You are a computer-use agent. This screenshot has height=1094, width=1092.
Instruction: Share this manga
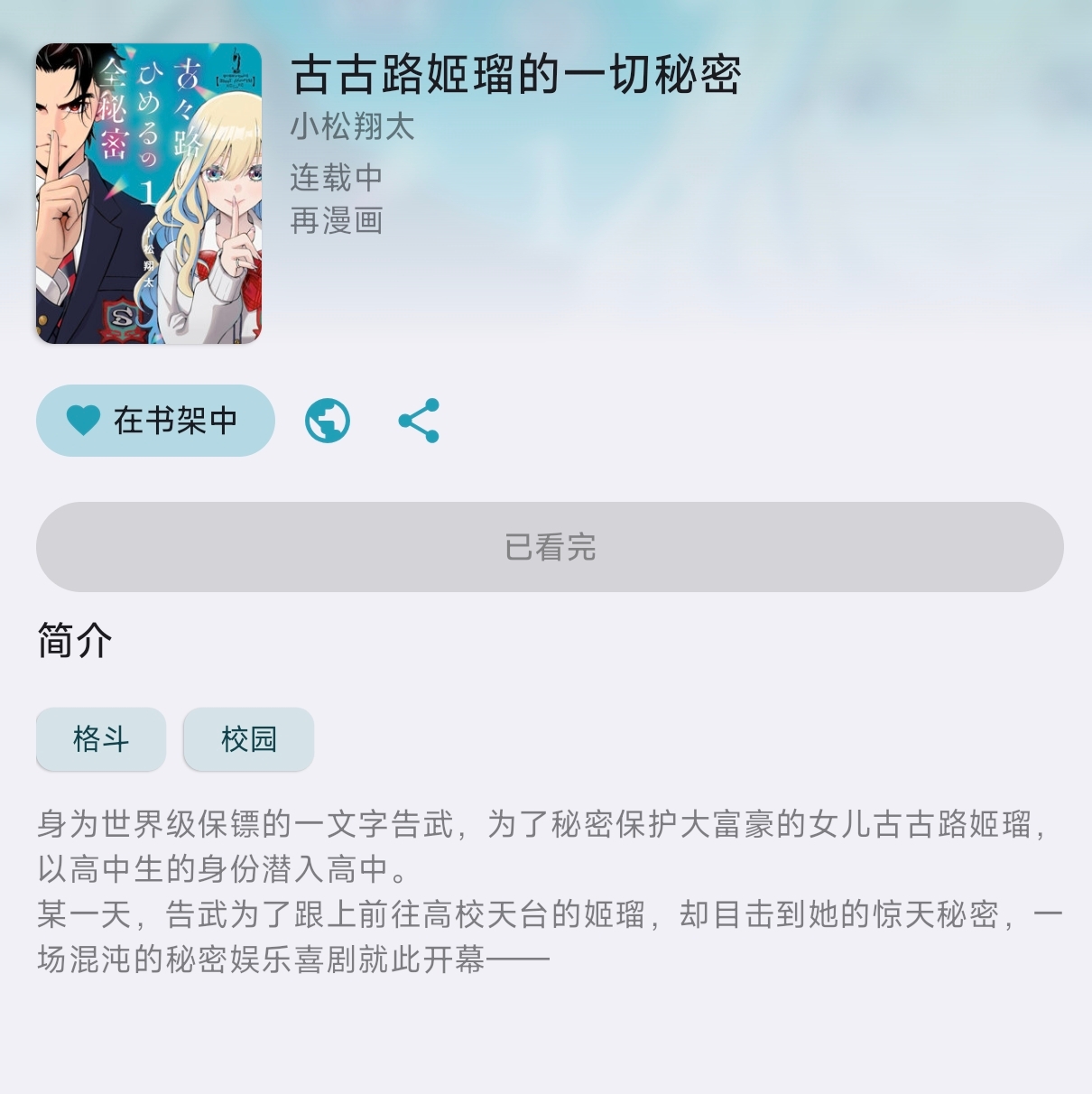[419, 421]
